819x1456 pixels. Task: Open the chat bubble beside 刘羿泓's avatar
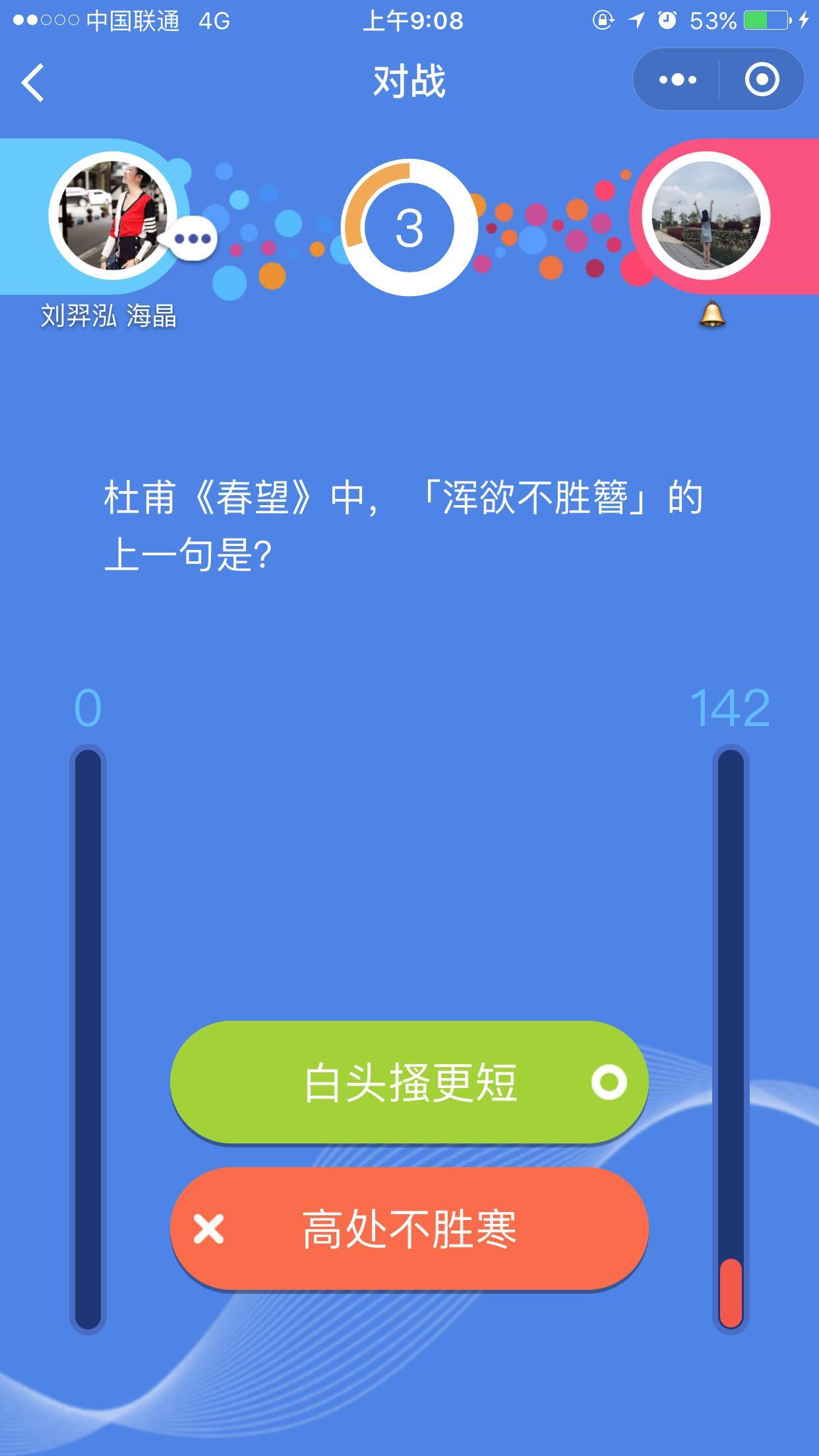[193, 239]
